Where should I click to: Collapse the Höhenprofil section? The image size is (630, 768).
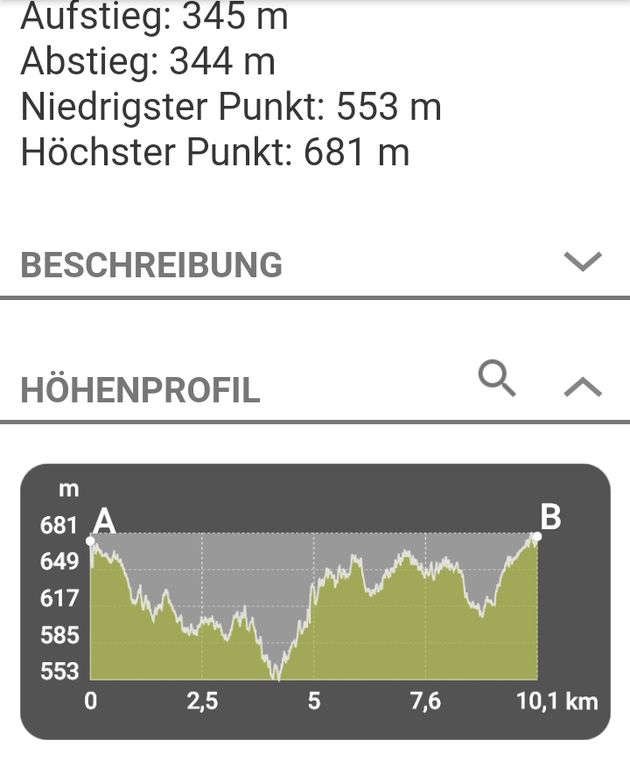coord(582,387)
